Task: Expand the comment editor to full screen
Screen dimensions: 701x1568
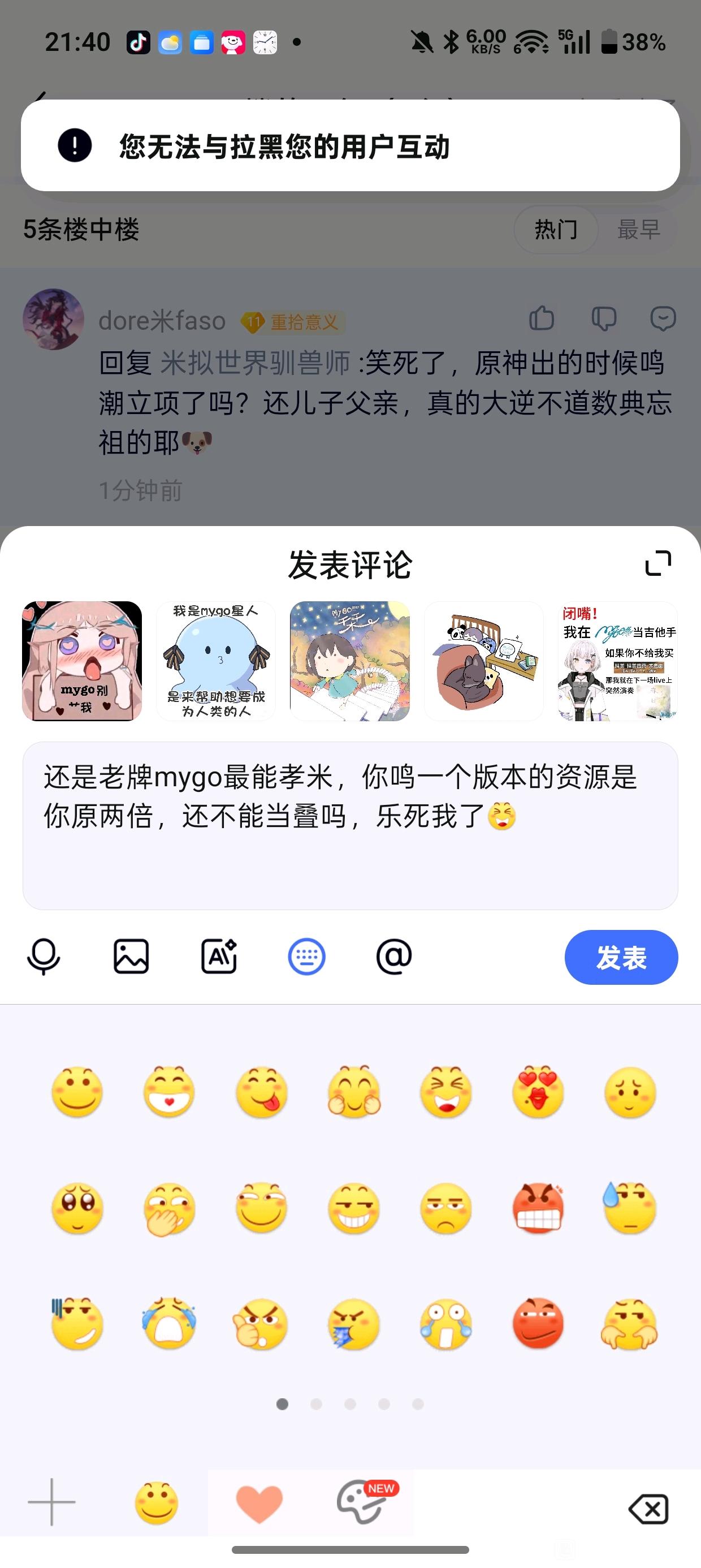Action: pos(658,563)
